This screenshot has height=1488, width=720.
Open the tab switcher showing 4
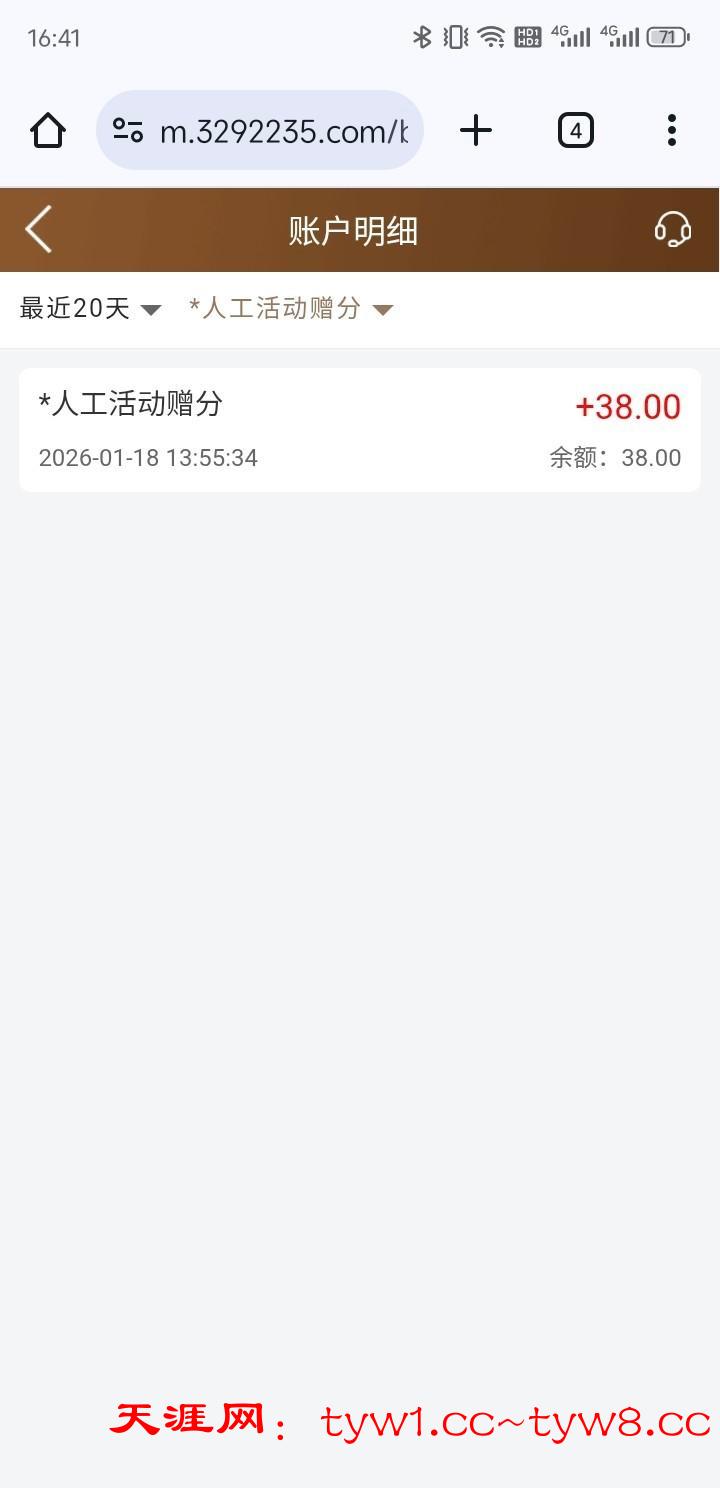pos(575,131)
